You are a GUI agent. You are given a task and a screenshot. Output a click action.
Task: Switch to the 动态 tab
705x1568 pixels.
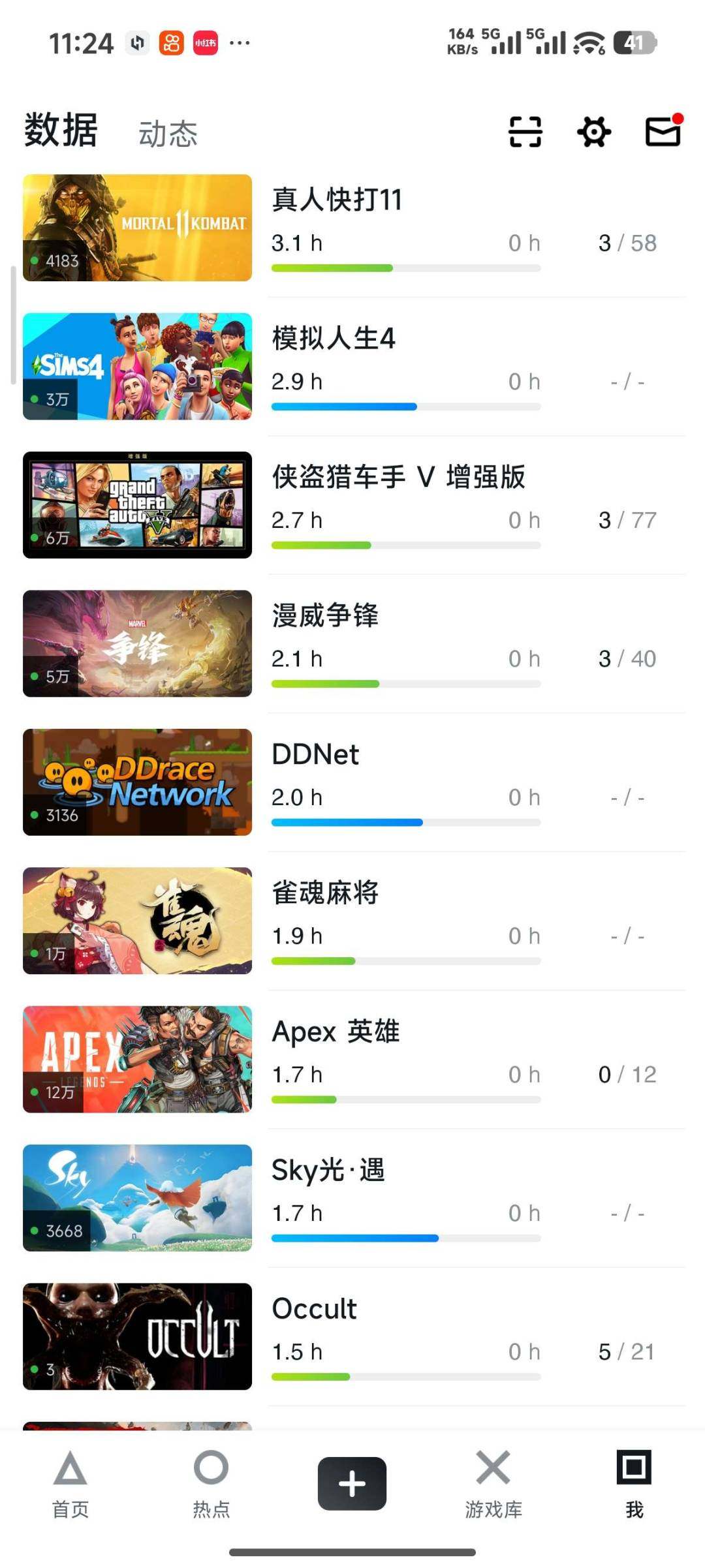(x=168, y=134)
